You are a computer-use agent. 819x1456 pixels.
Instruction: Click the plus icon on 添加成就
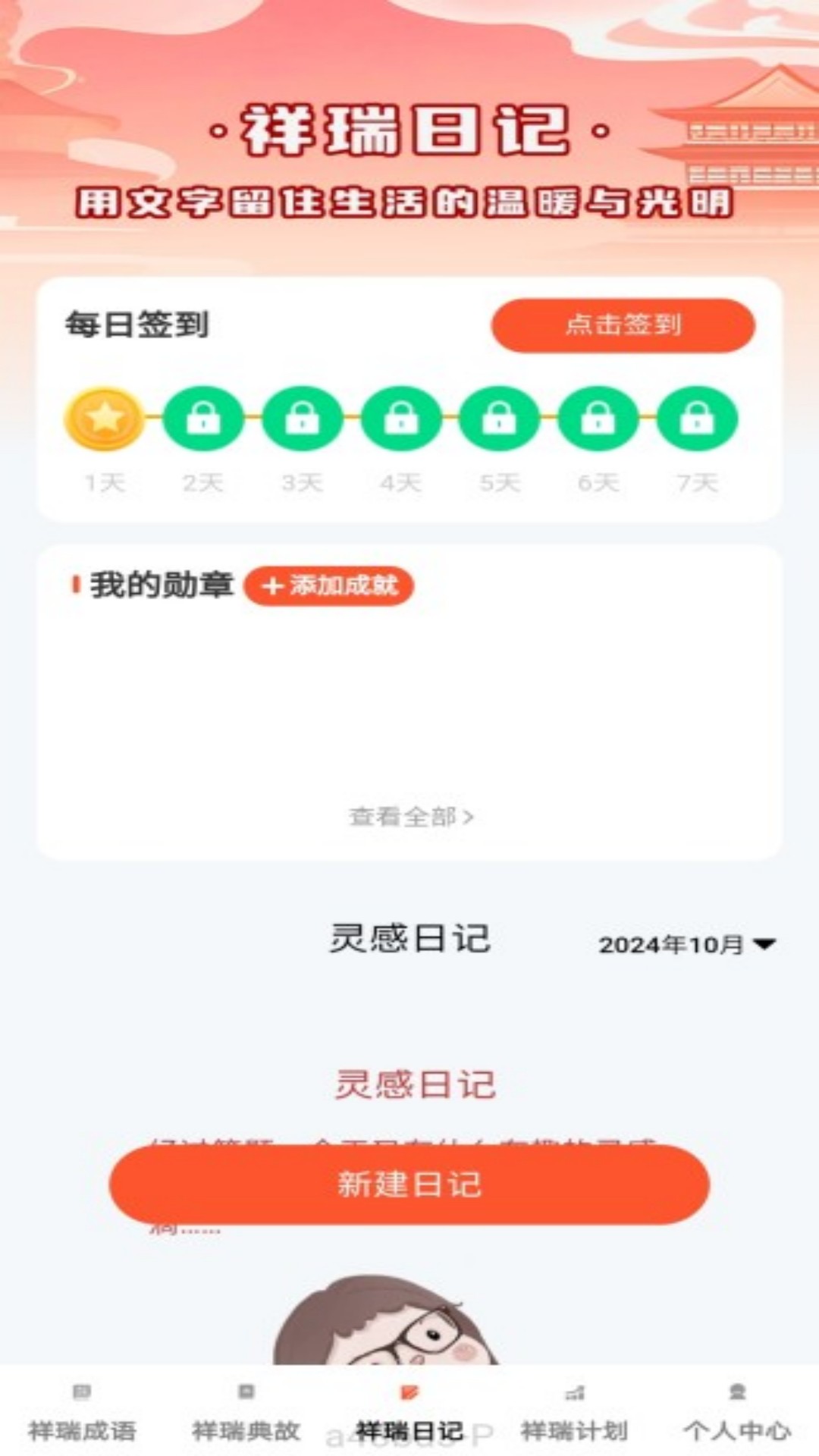[273, 585]
